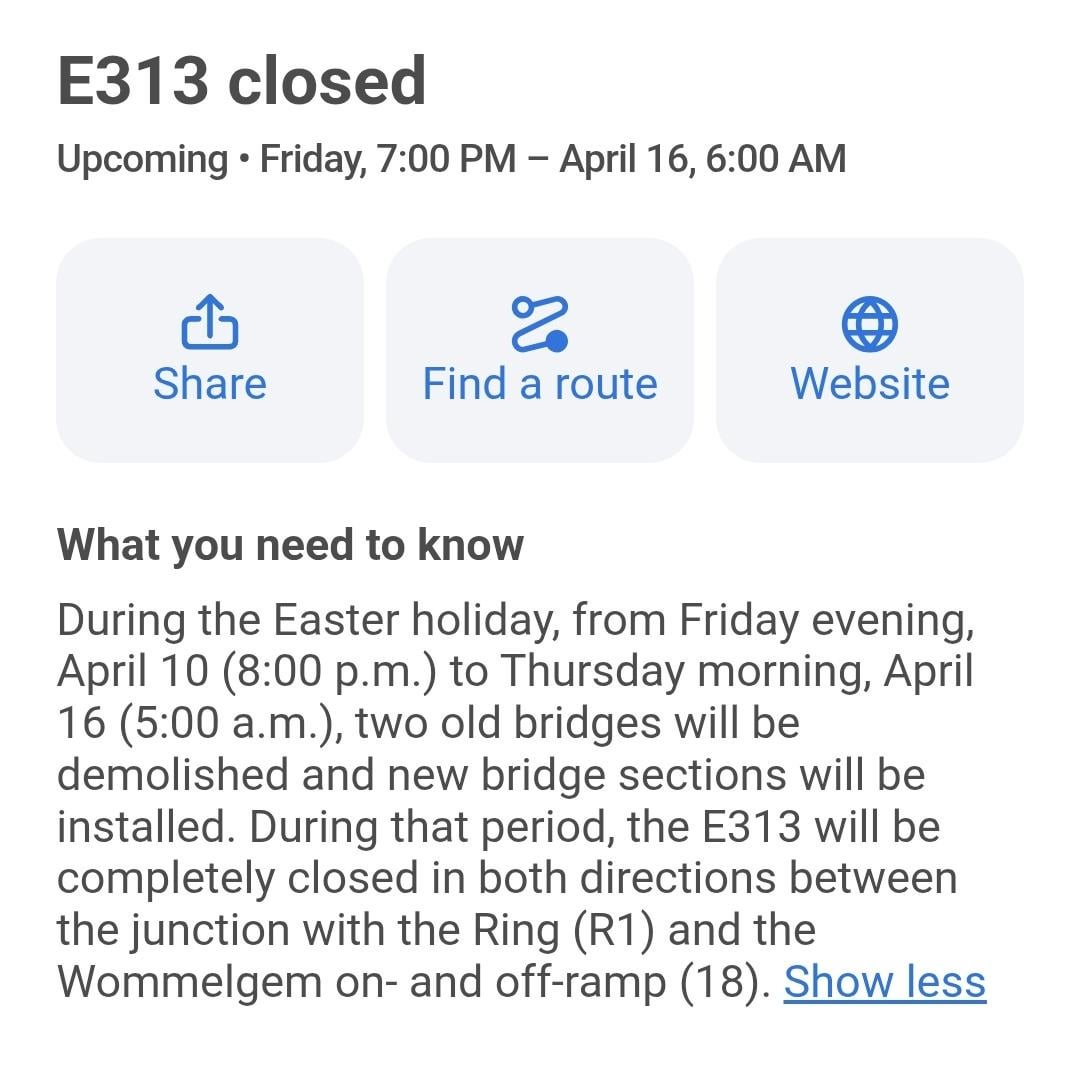Open the Website for this closure
Image resolution: width=1080 pixels, height=1067 pixels.
pos(869,350)
